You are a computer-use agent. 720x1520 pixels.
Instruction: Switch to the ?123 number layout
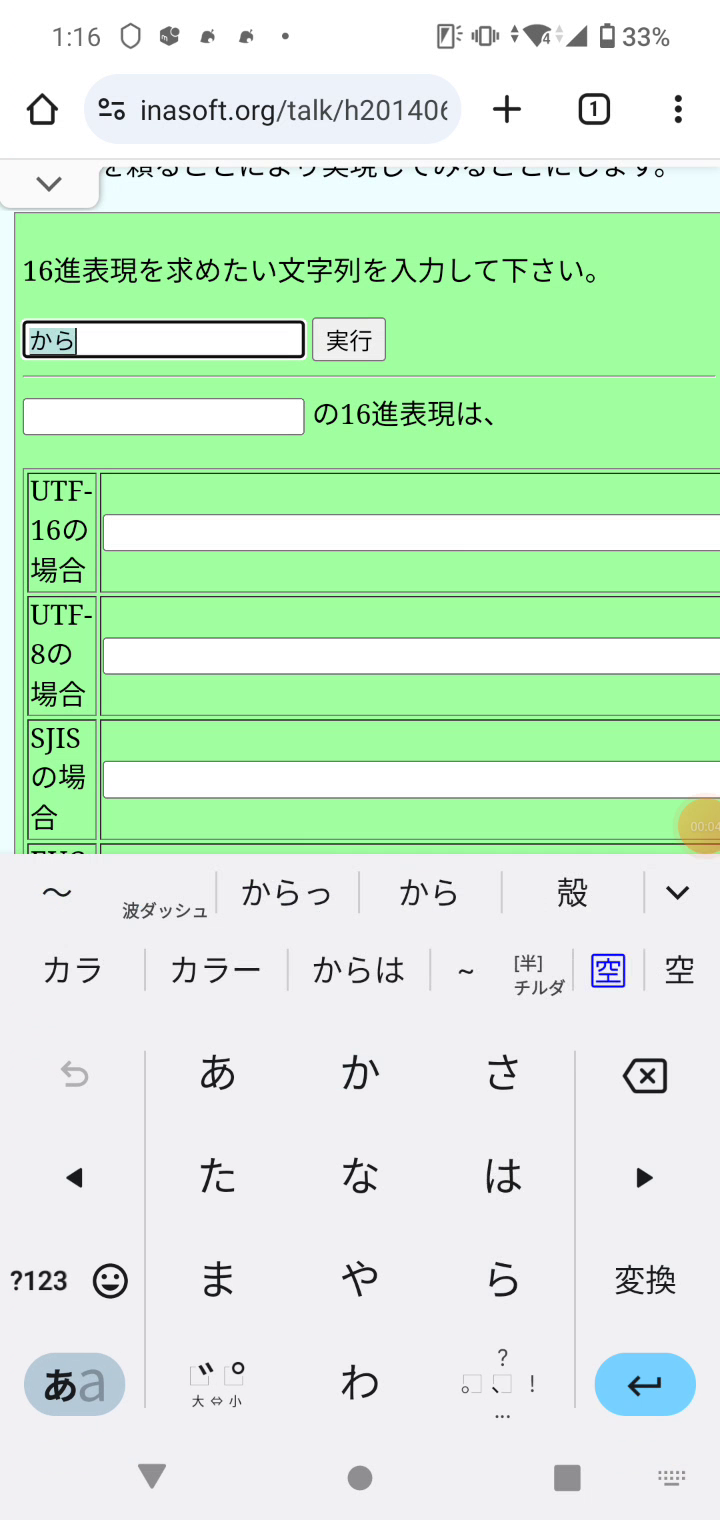38,1281
